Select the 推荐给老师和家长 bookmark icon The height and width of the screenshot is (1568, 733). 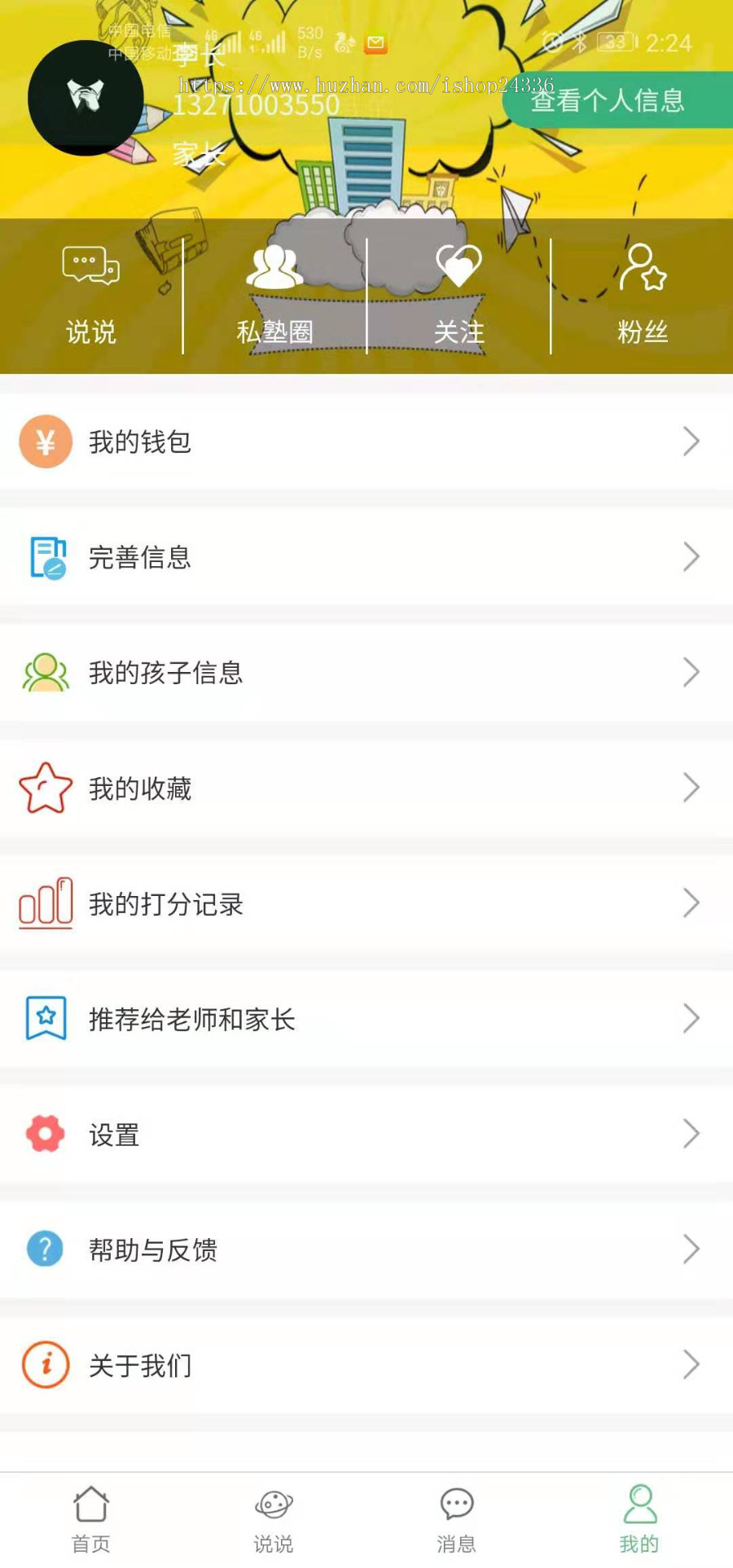click(46, 1018)
